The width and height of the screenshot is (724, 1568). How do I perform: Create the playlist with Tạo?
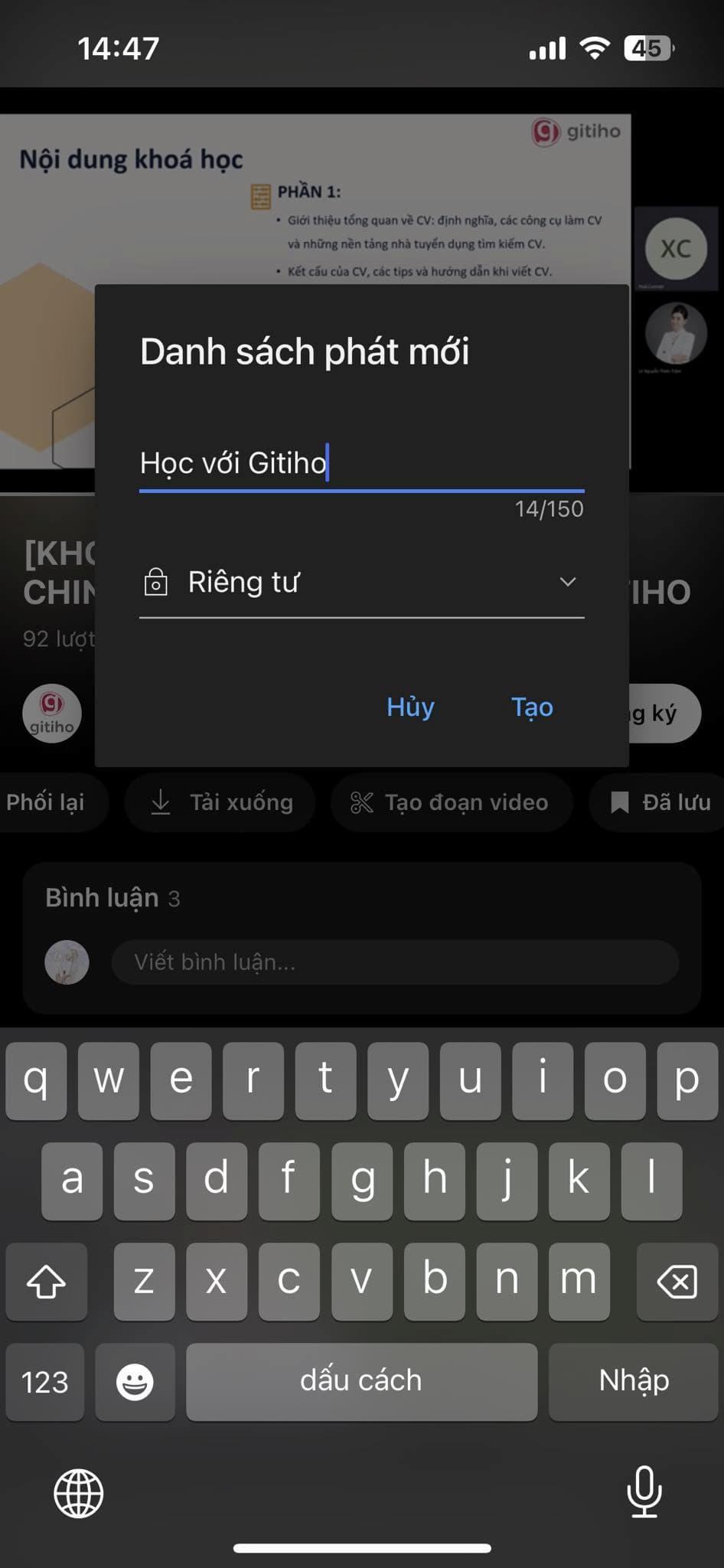[532, 707]
